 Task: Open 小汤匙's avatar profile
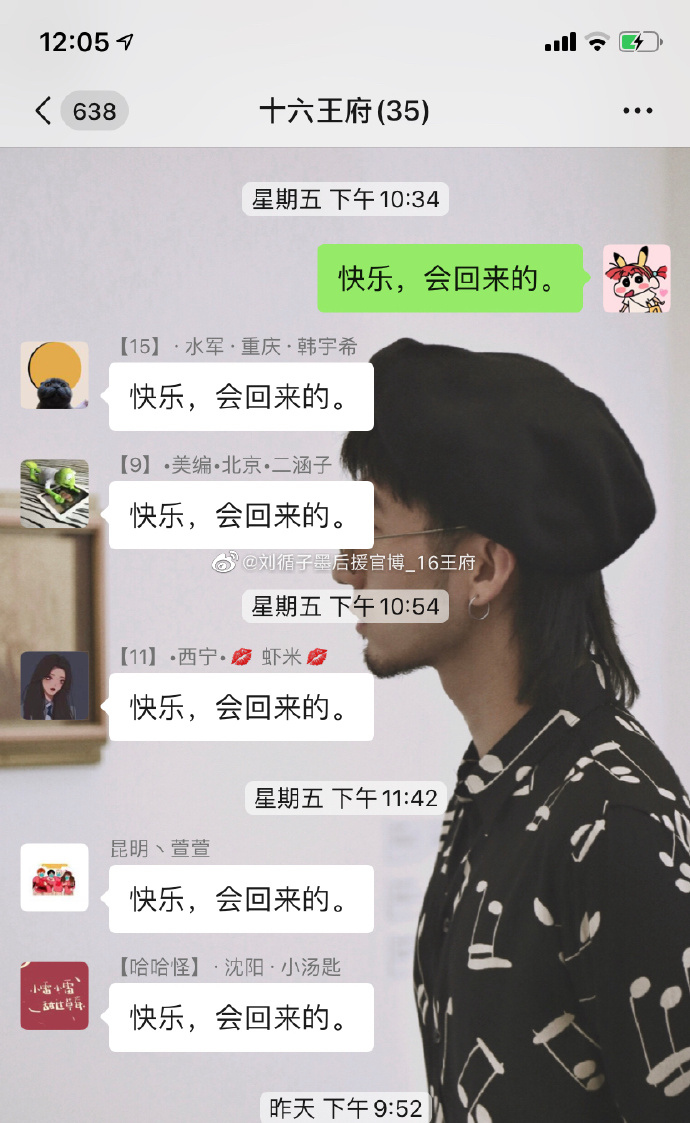coord(55,996)
